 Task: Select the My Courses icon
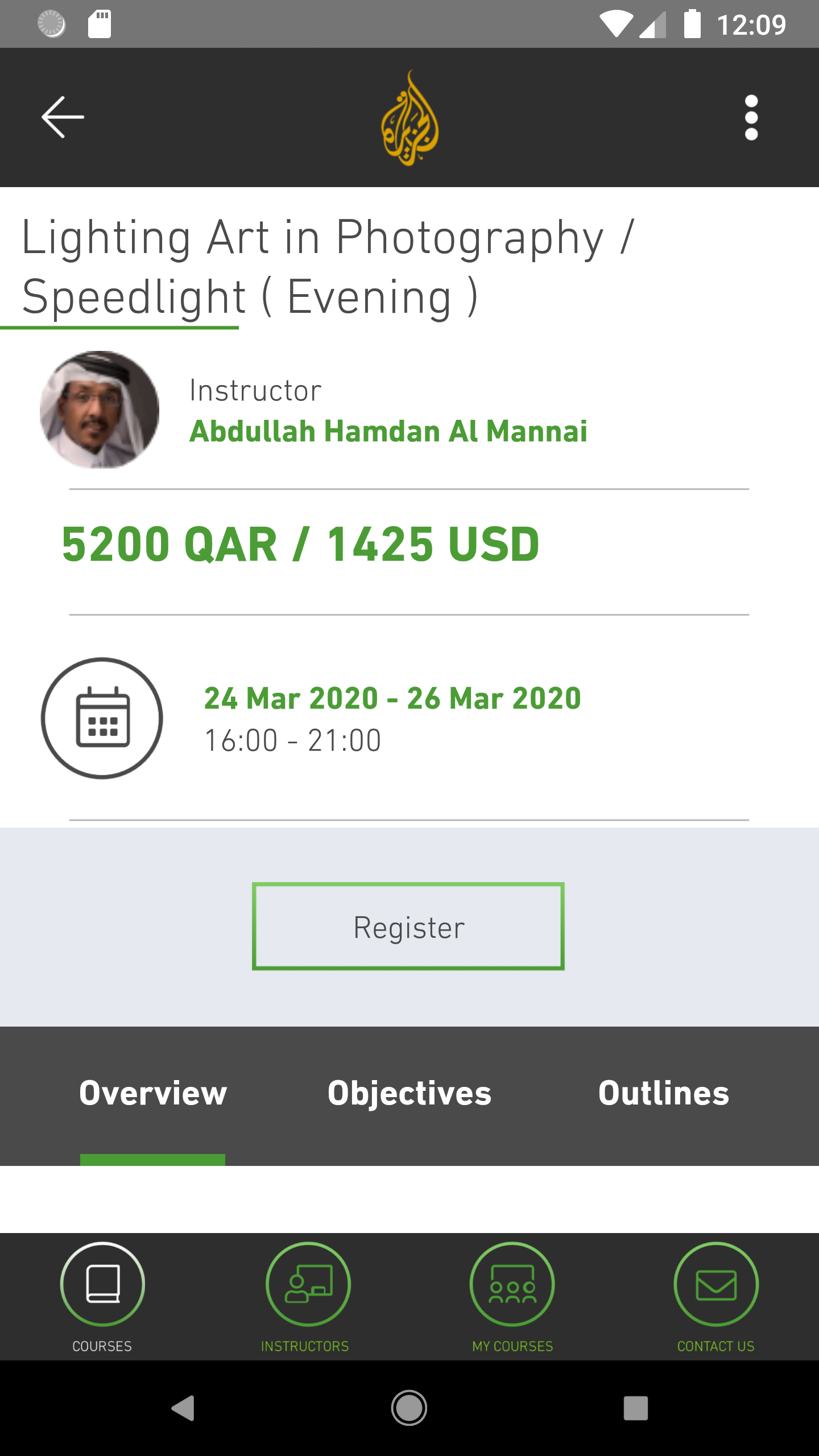point(512,1284)
